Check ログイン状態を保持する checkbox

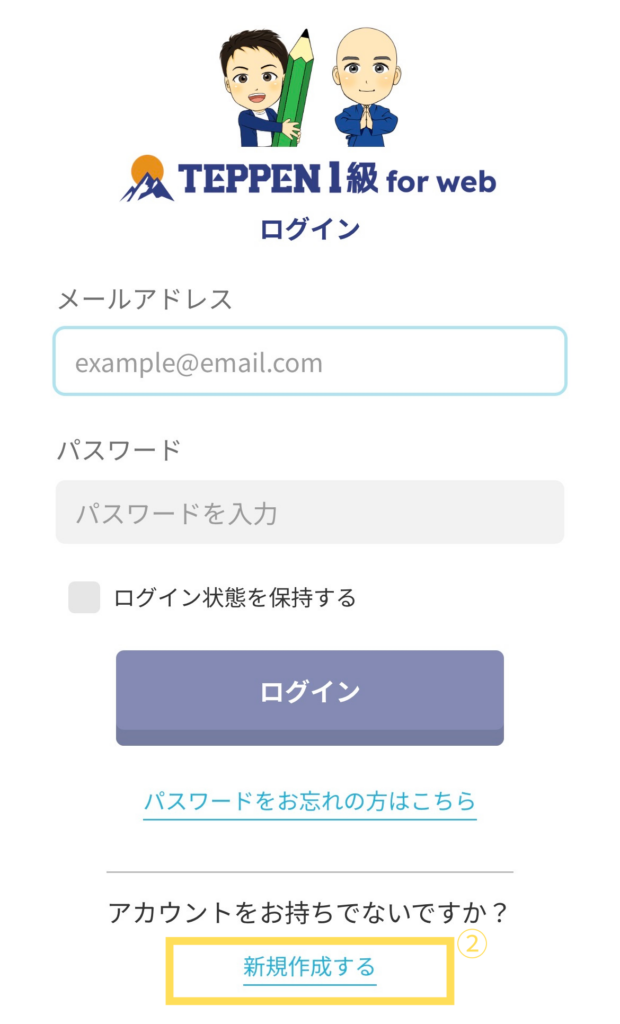coord(84,597)
